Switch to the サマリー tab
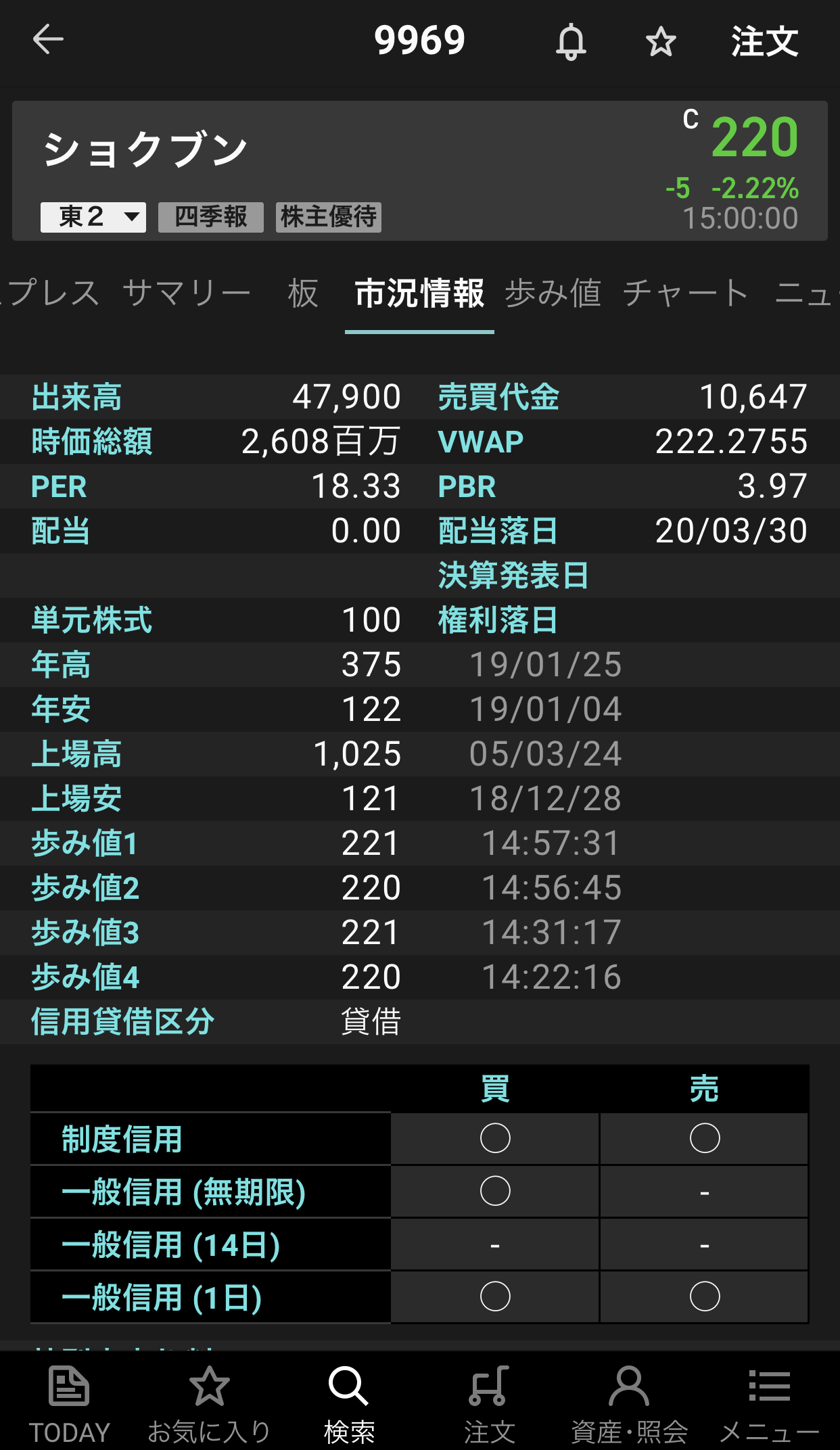This screenshot has height=1450, width=840. pos(187,294)
